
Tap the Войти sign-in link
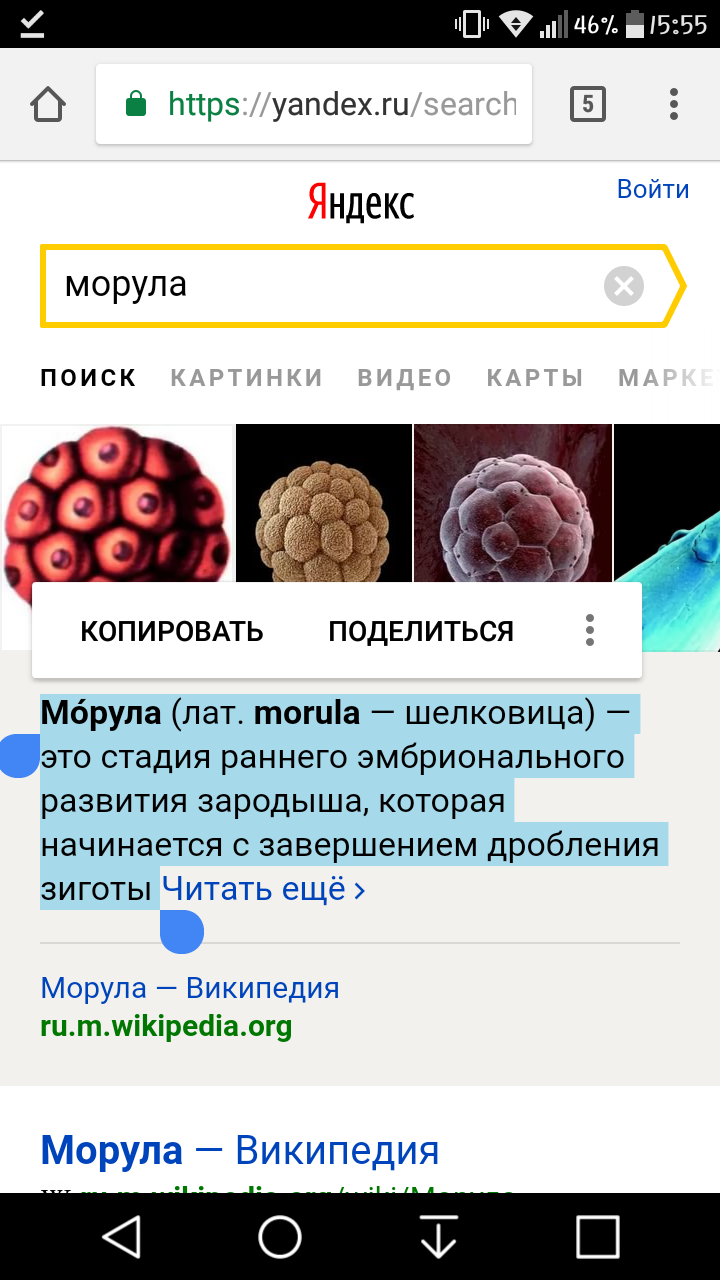(653, 189)
